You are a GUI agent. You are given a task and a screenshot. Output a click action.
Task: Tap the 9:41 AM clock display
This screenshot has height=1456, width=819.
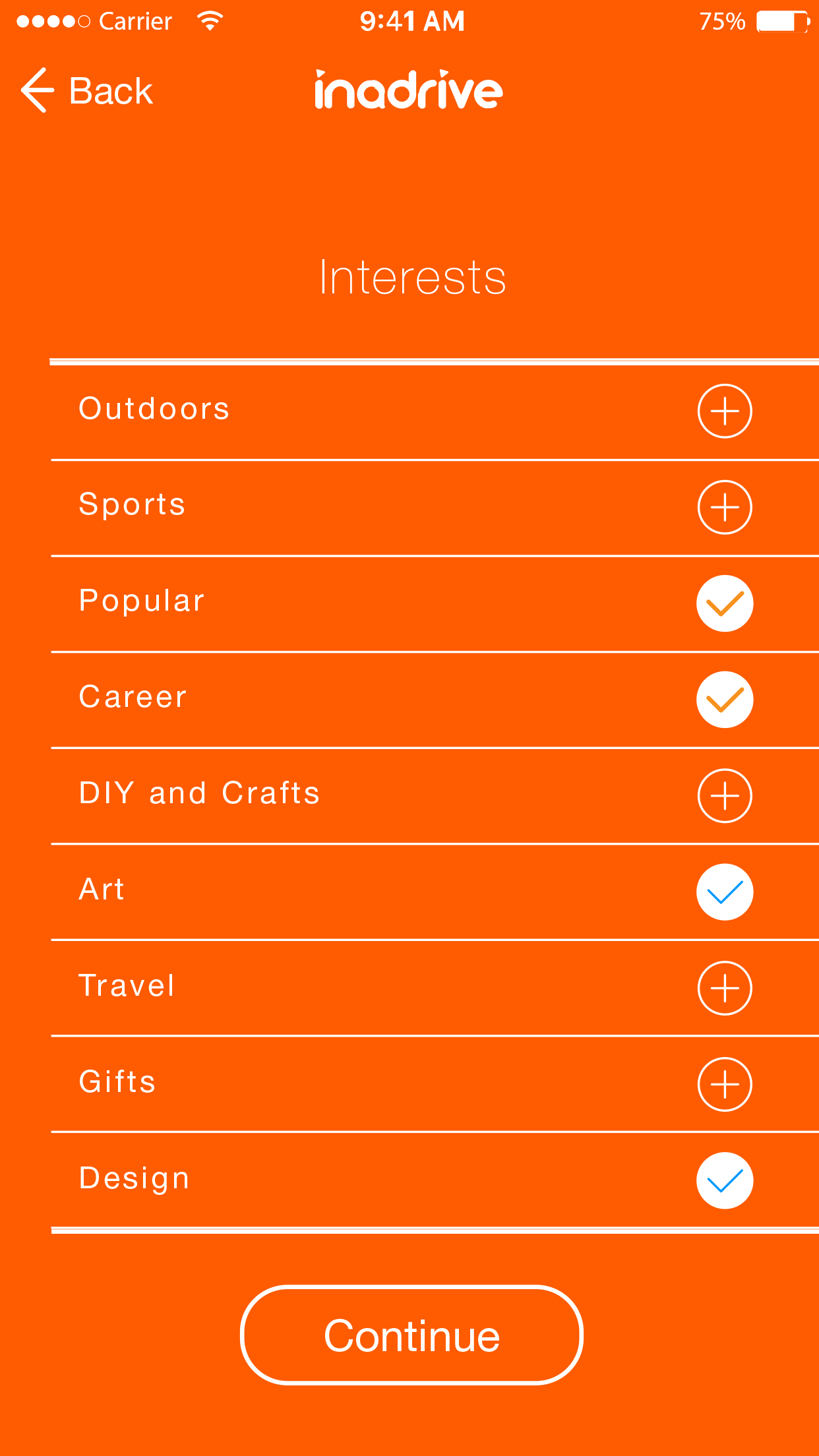[x=411, y=20]
